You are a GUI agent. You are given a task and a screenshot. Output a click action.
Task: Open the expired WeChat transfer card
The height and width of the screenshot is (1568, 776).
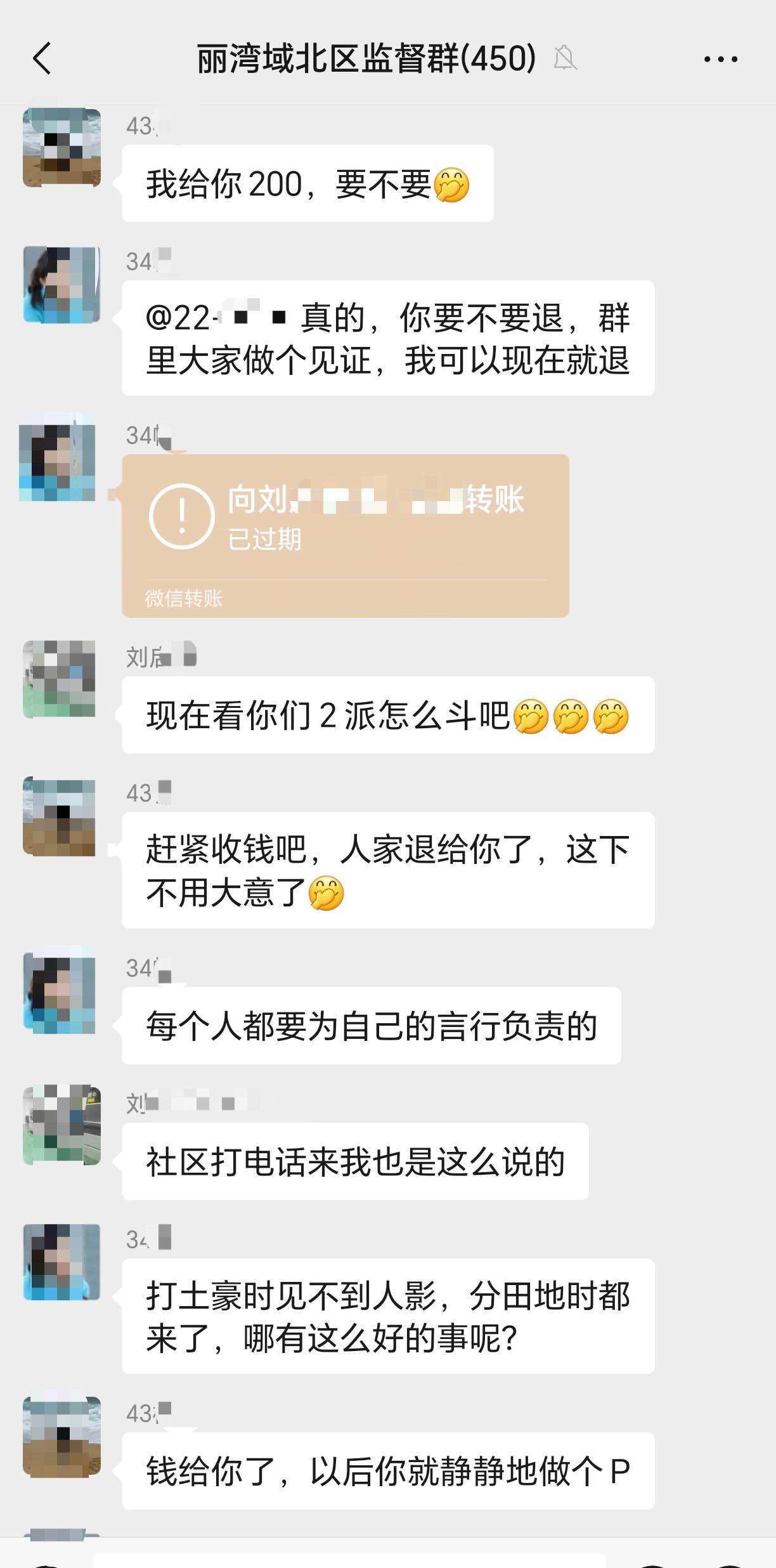pos(345,535)
